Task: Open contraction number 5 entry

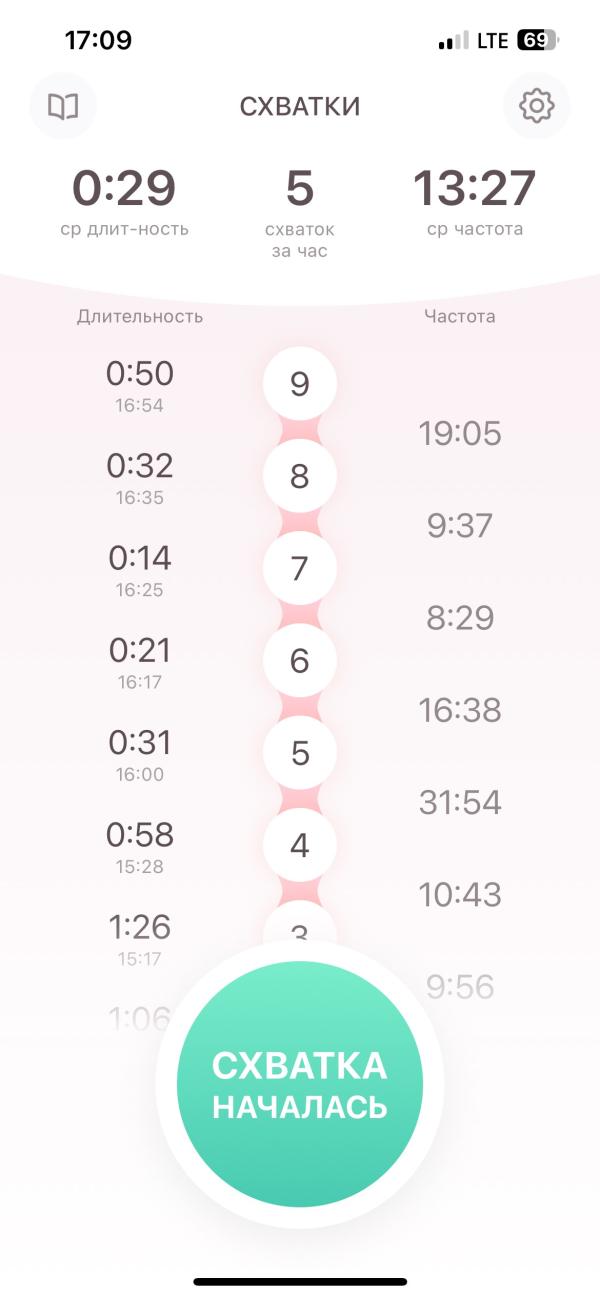Action: click(300, 753)
